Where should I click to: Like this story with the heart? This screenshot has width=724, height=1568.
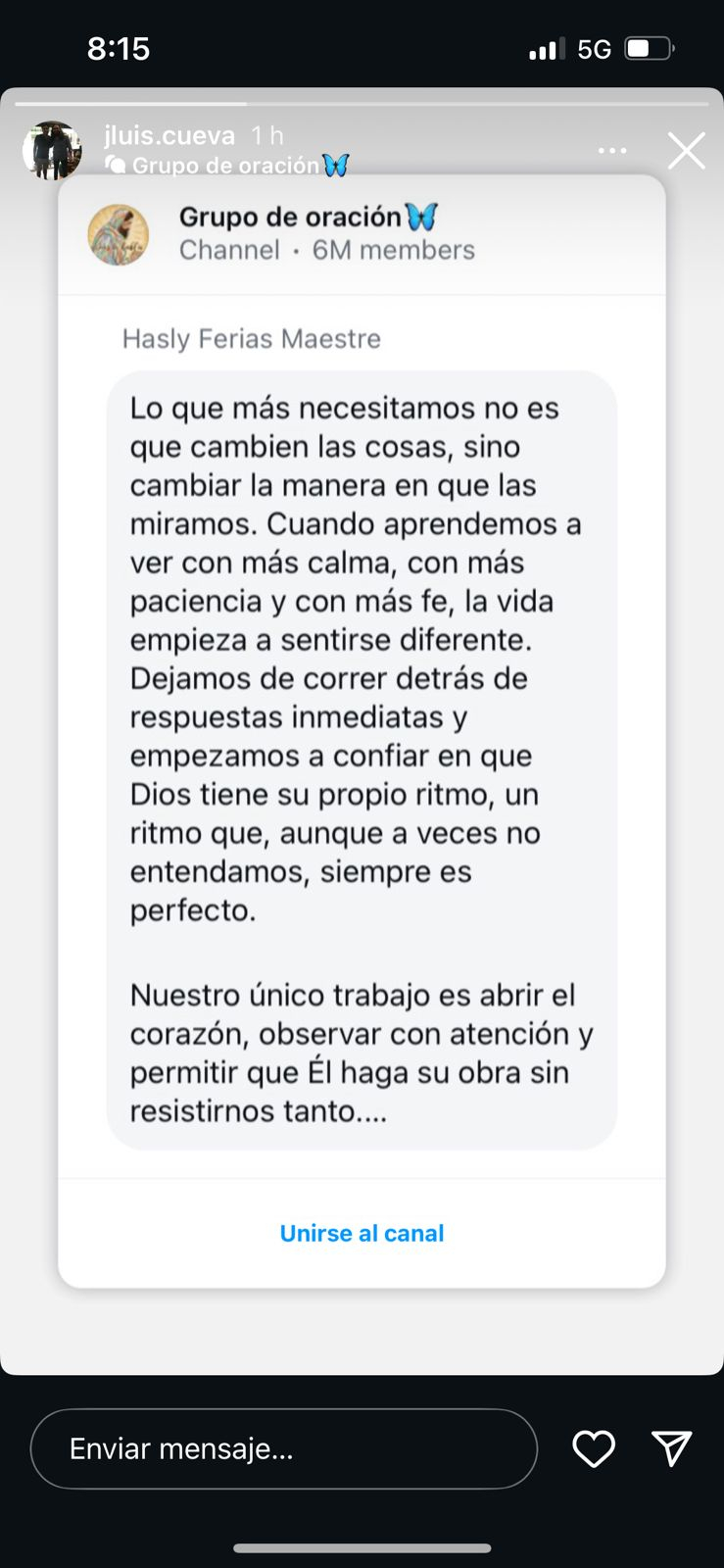tap(594, 1448)
